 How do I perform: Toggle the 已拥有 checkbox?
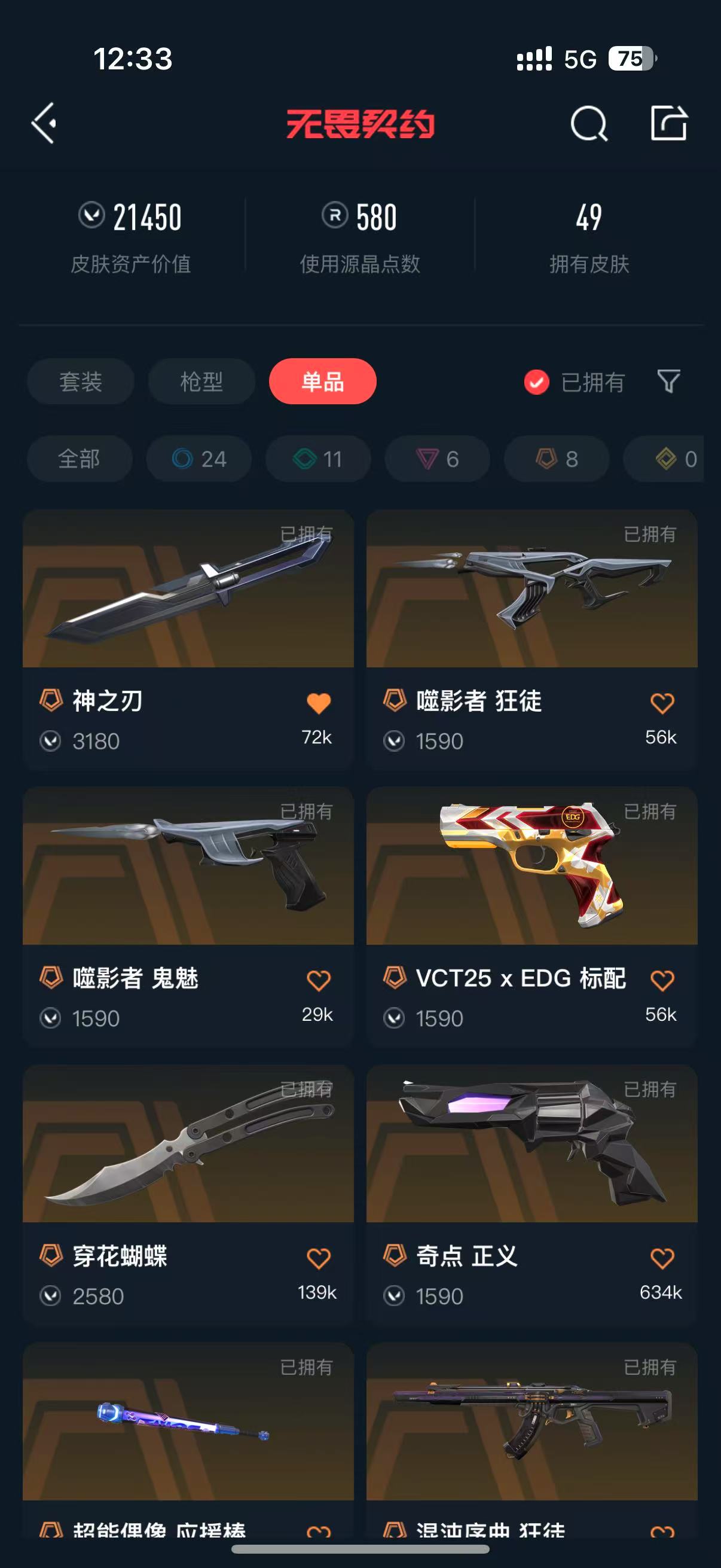(537, 382)
